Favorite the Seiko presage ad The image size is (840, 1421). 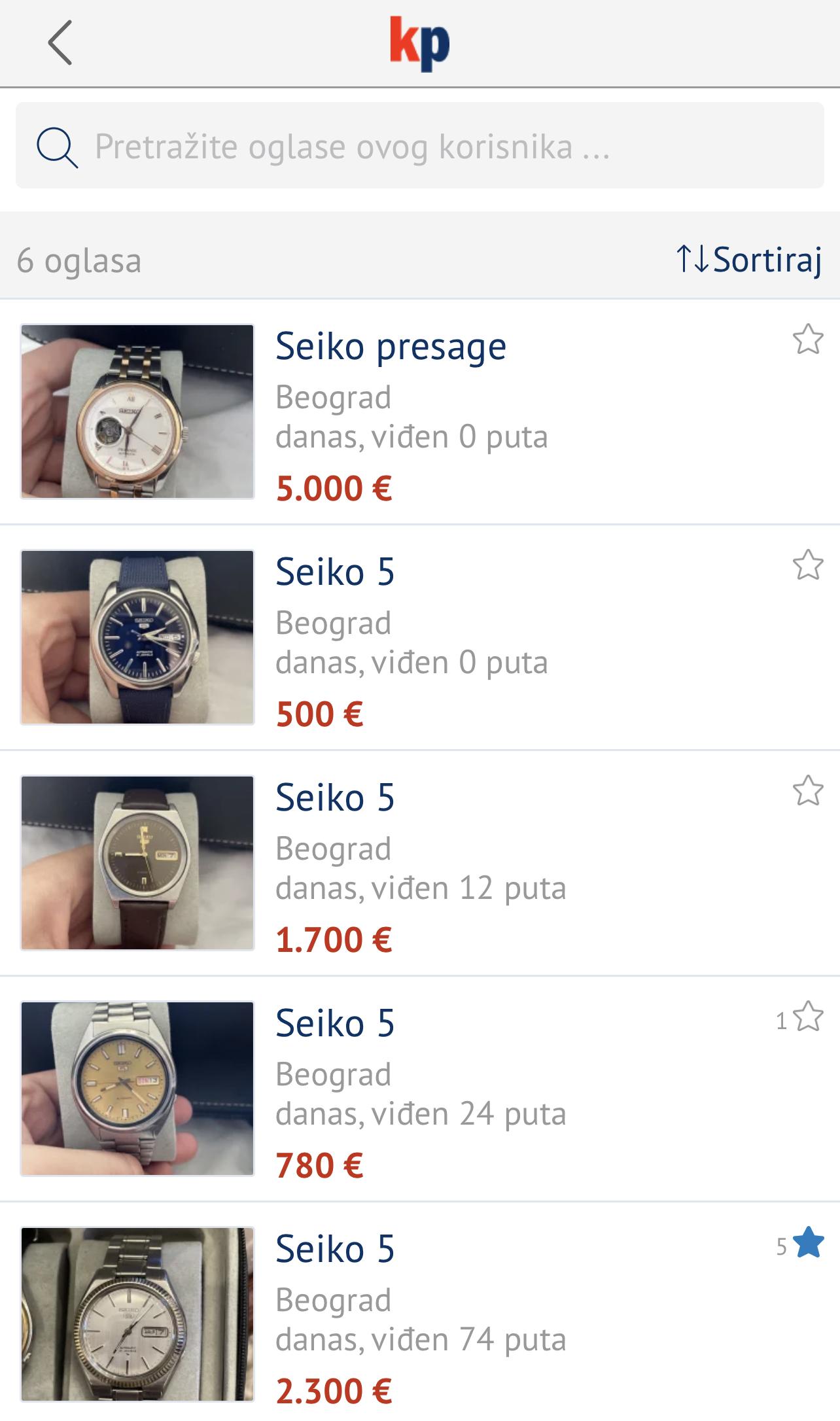807,340
